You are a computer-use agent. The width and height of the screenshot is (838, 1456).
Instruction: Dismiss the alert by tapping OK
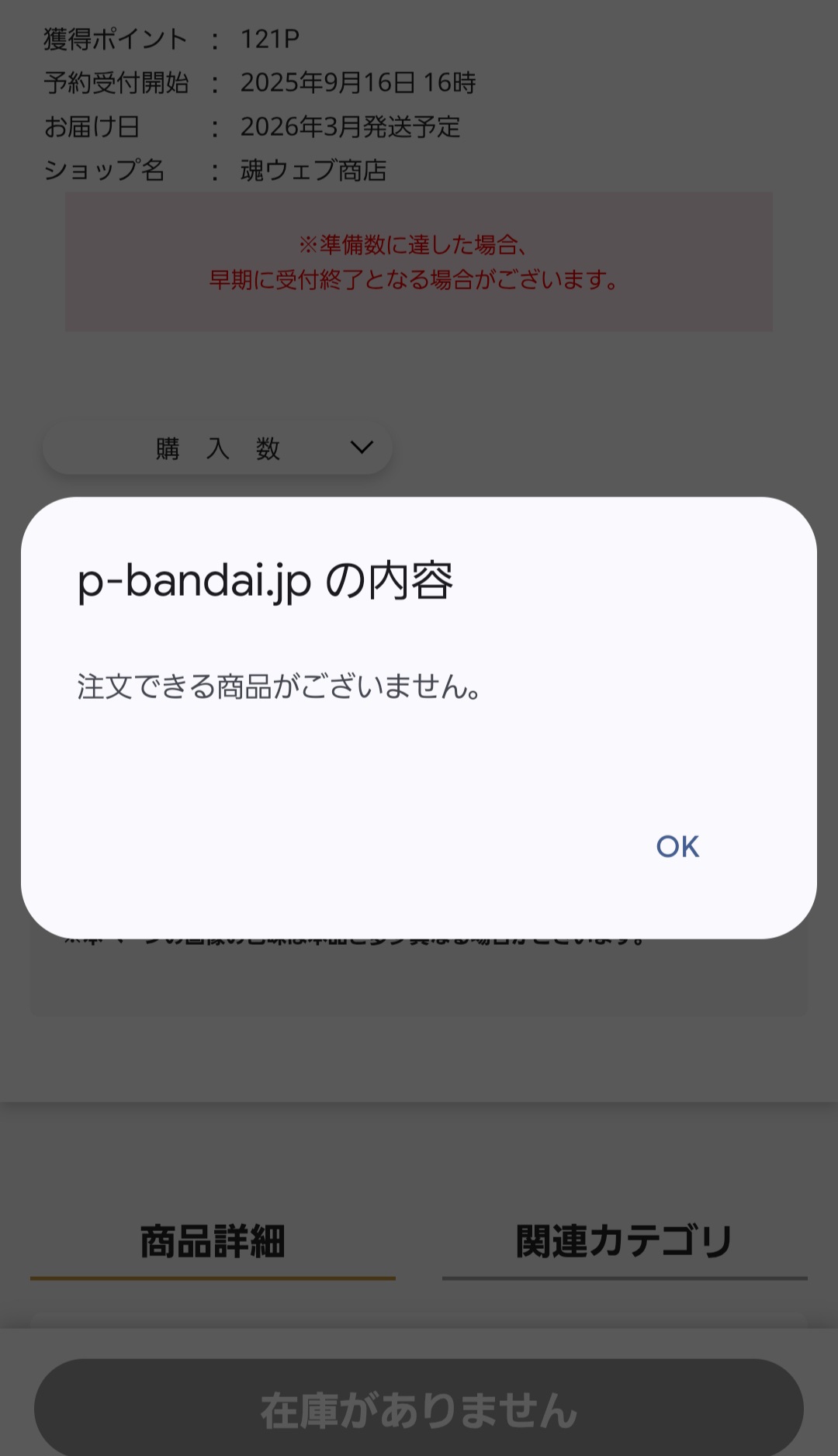pyautogui.click(x=677, y=846)
